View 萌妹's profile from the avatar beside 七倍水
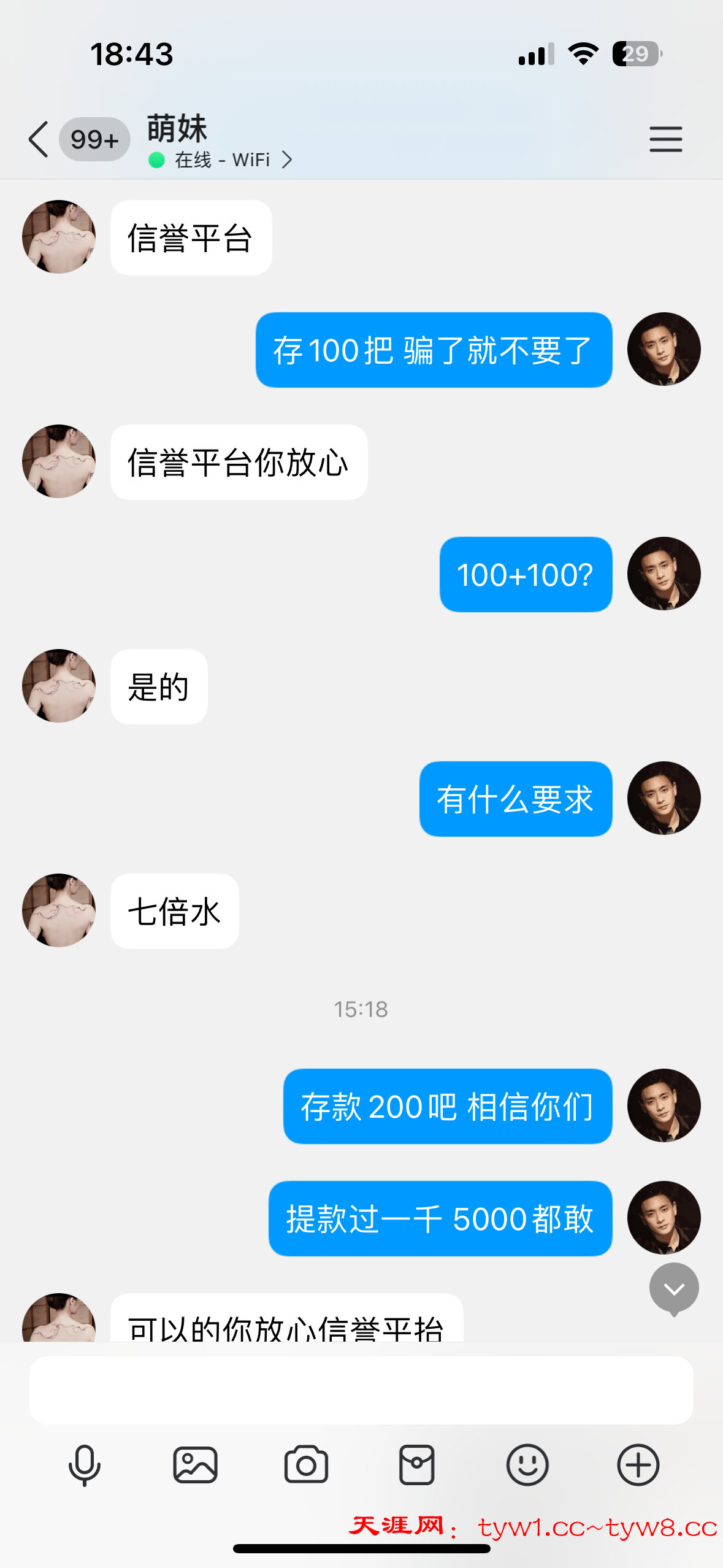The height and width of the screenshot is (1568, 723). [x=59, y=910]
